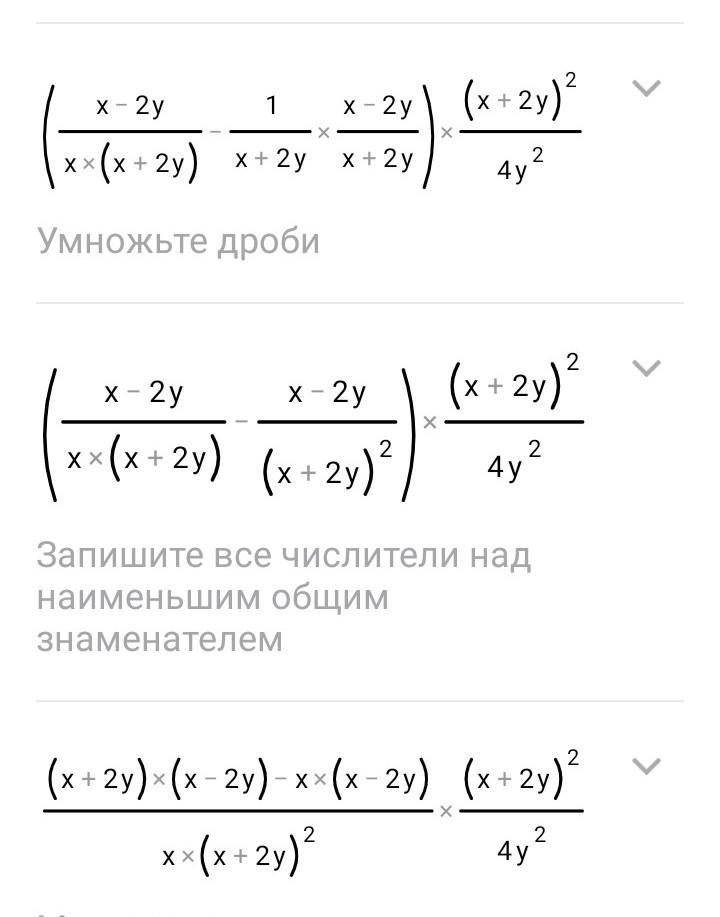The width and height of the screenshot is (720, 917).
Task: Expand the step labeled Умножьте дроби
Action: [646, 88]
